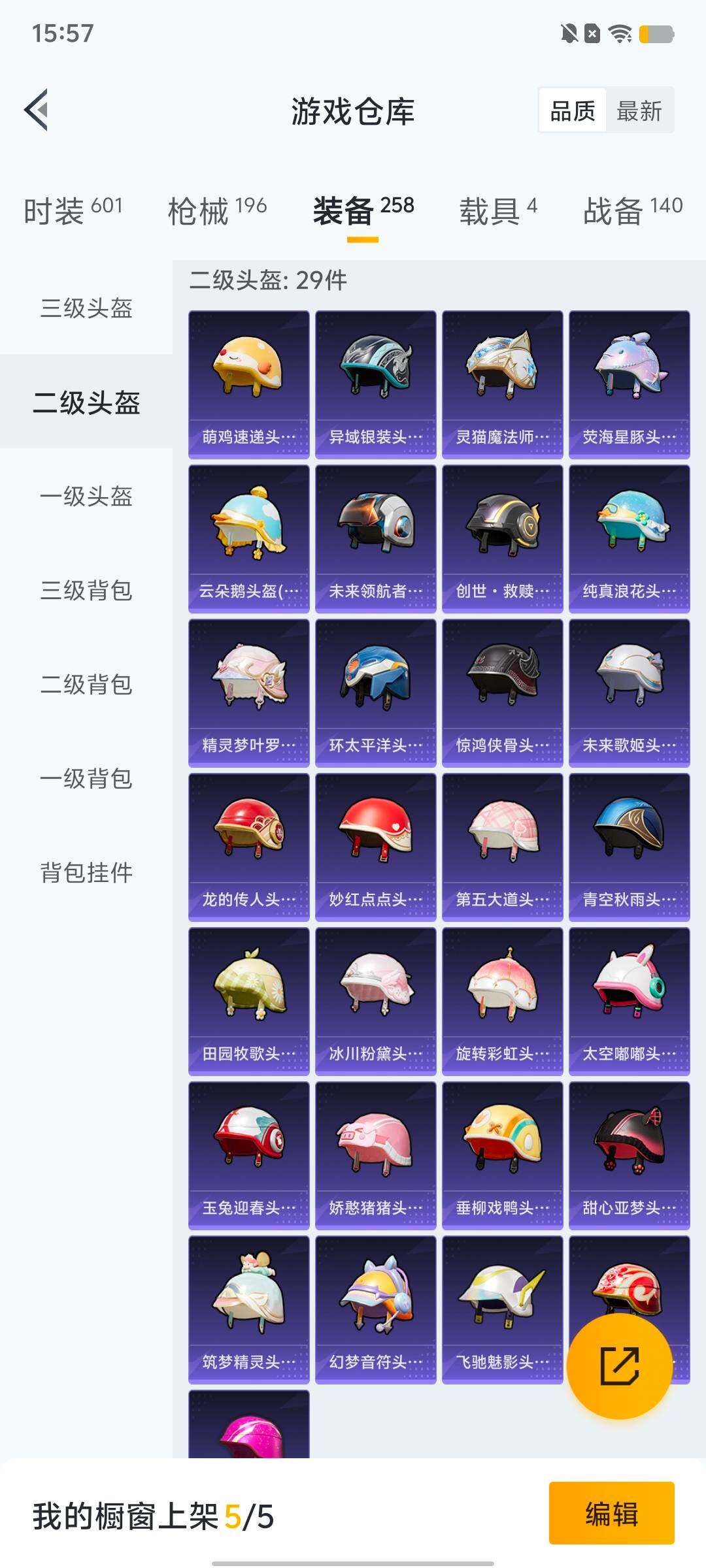Select the 品质 sorting option
Image resolution: width=706 pixels, height=1568 pixels.
coord(573,110)
